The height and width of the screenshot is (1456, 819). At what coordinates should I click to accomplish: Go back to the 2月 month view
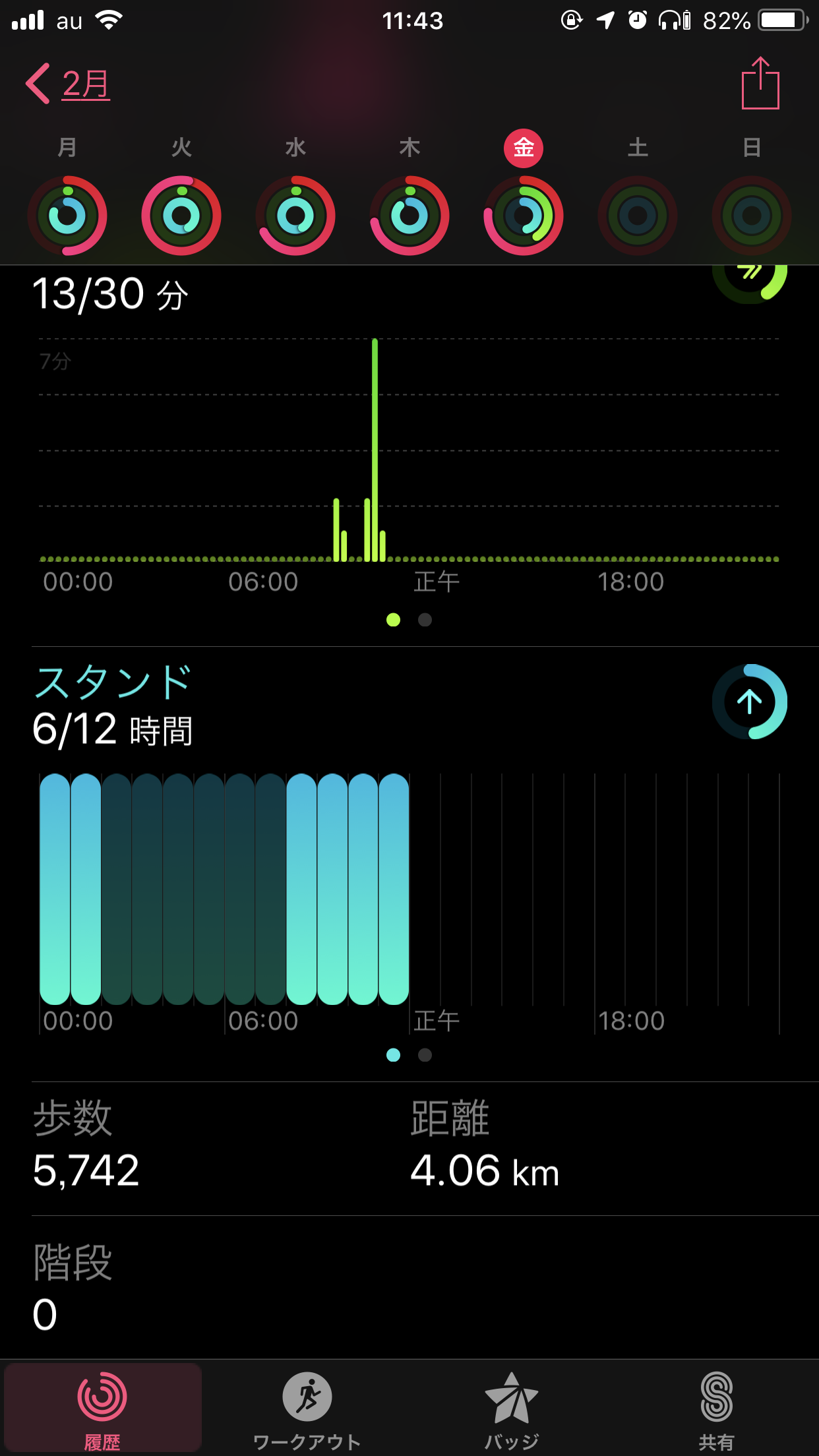69,84
